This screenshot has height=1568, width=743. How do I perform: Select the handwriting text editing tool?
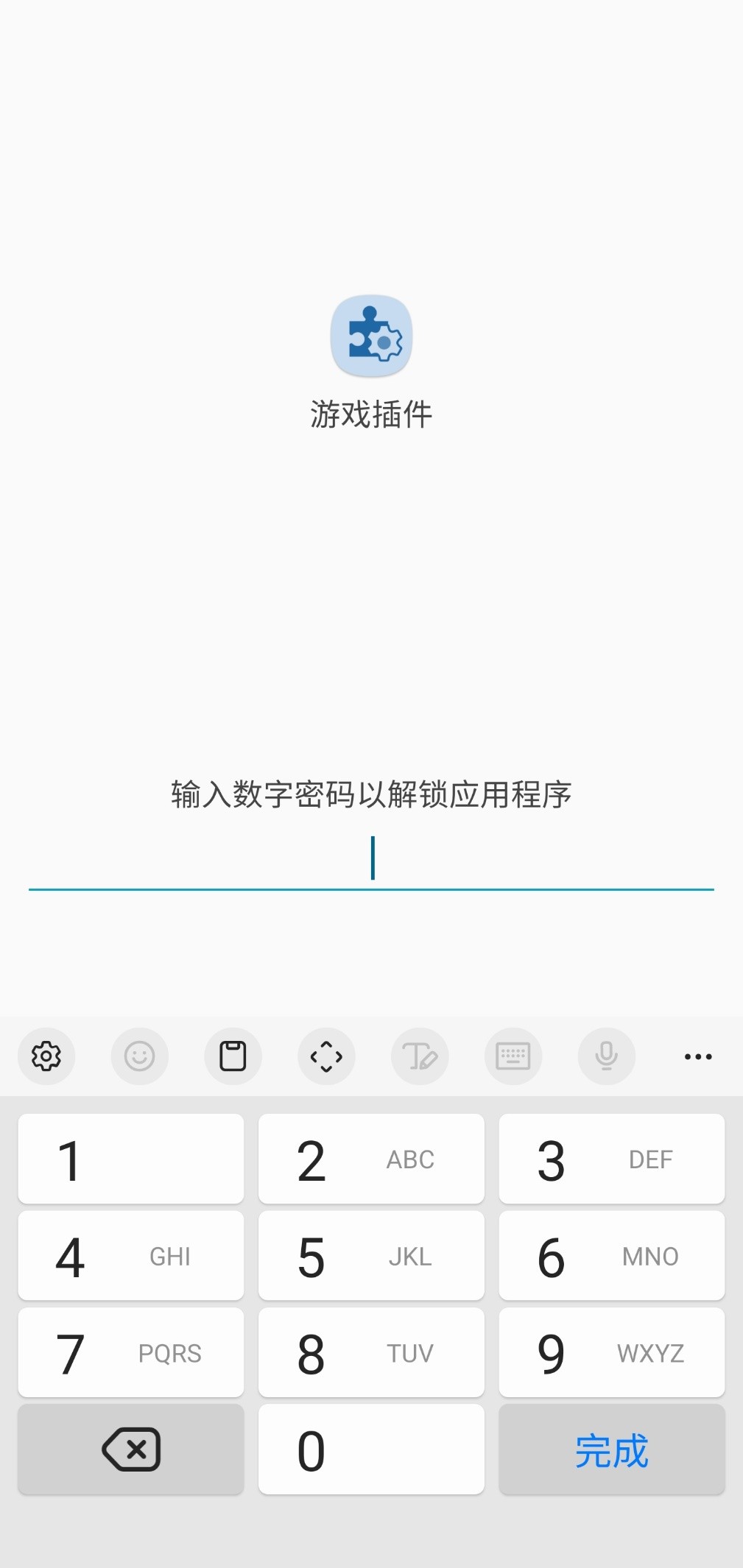(x=420, y=1056)
